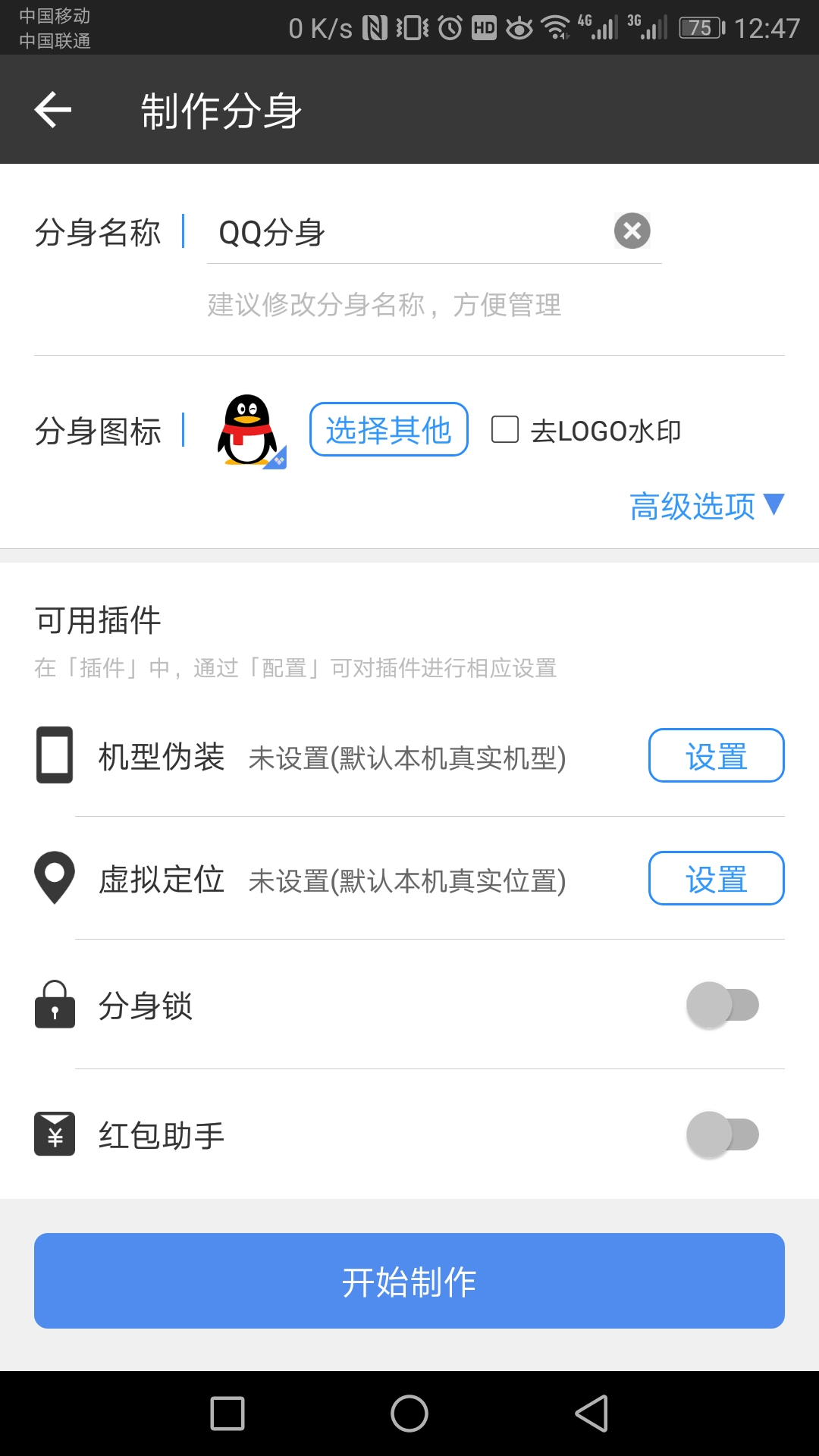Enable the 分身锁 switch
Image resolution: width=819 pixels, height=1456 pixels.
click(x=720, y=1005)
